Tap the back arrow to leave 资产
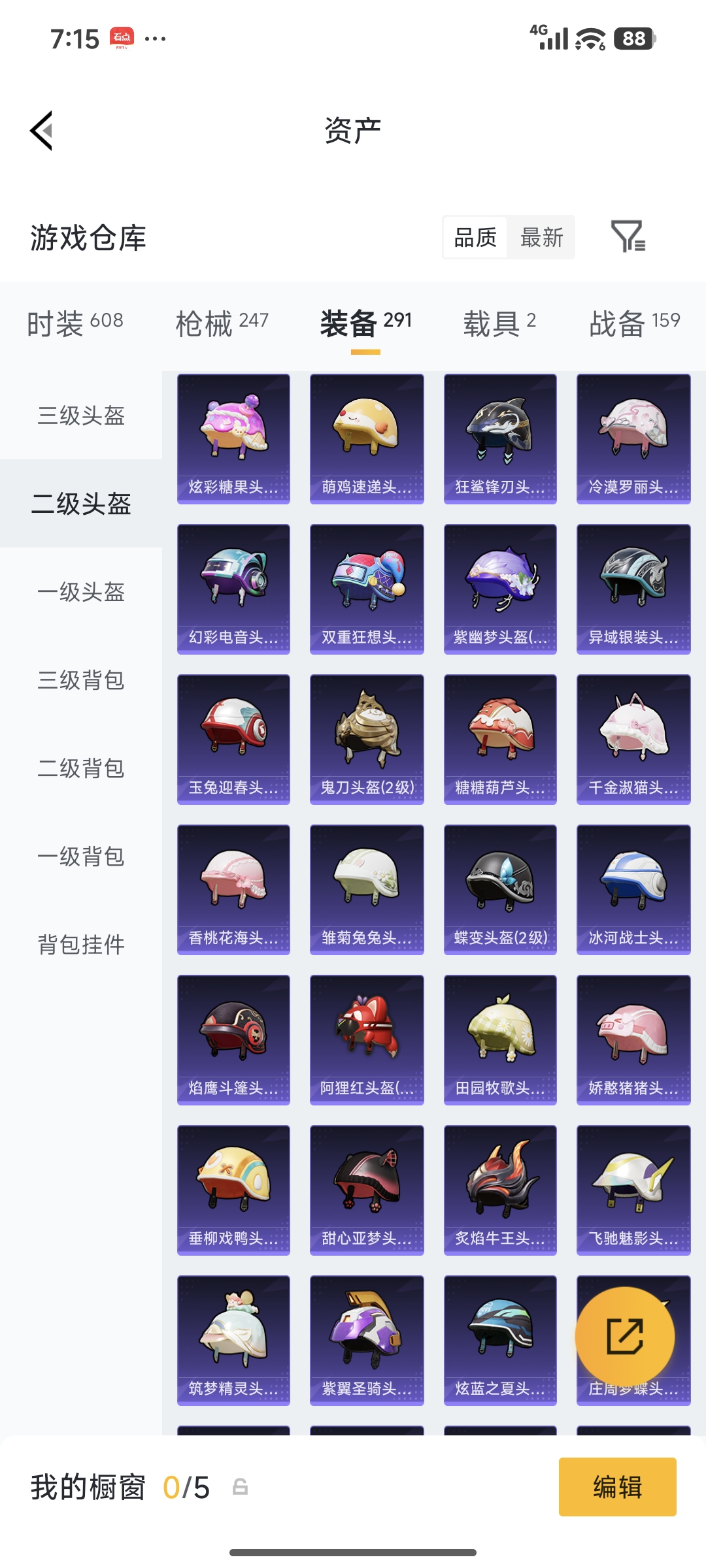The width and height of the screenshot is (706, 1568). (41, 130)
